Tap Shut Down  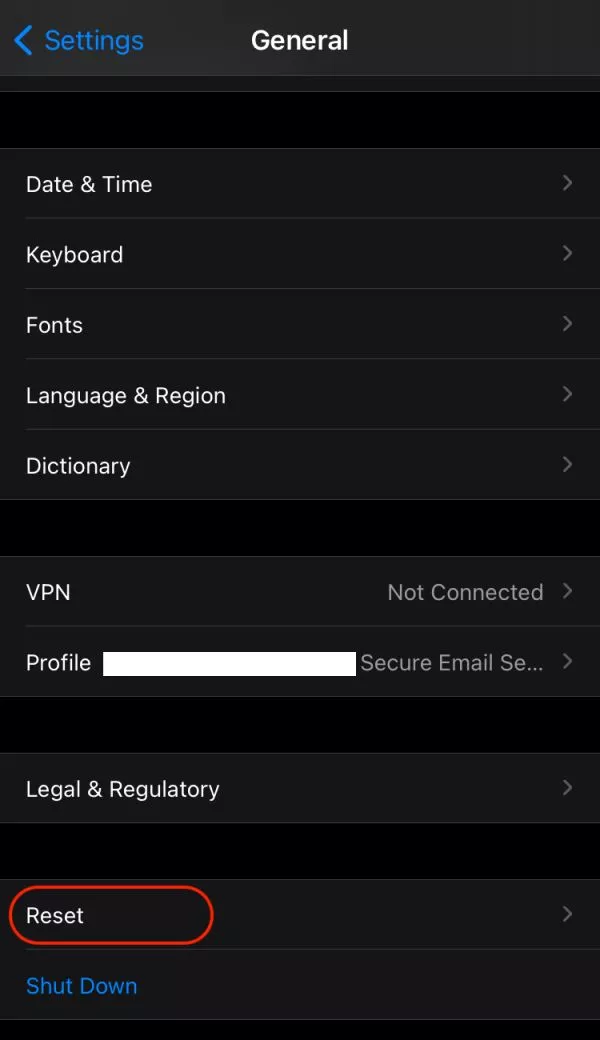click(82, 986)
